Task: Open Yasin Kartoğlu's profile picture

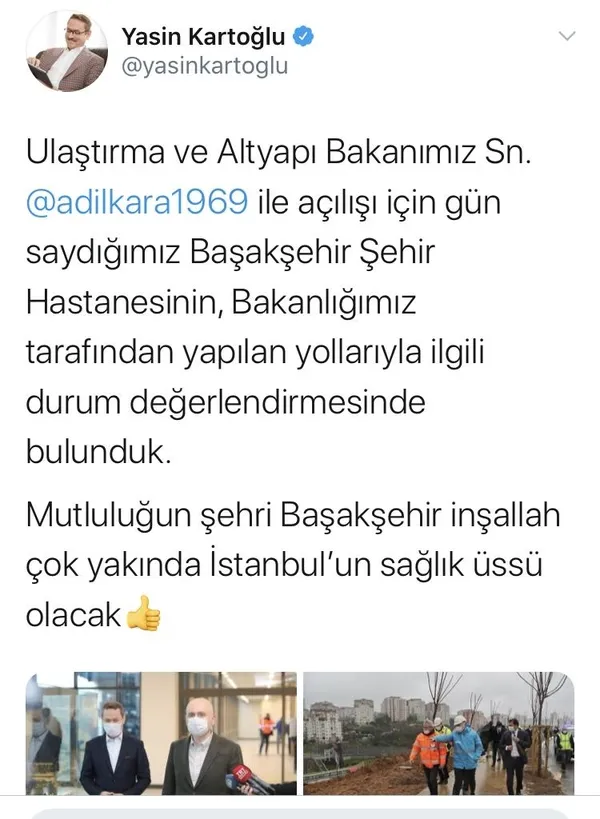Action: pos(66,53)
